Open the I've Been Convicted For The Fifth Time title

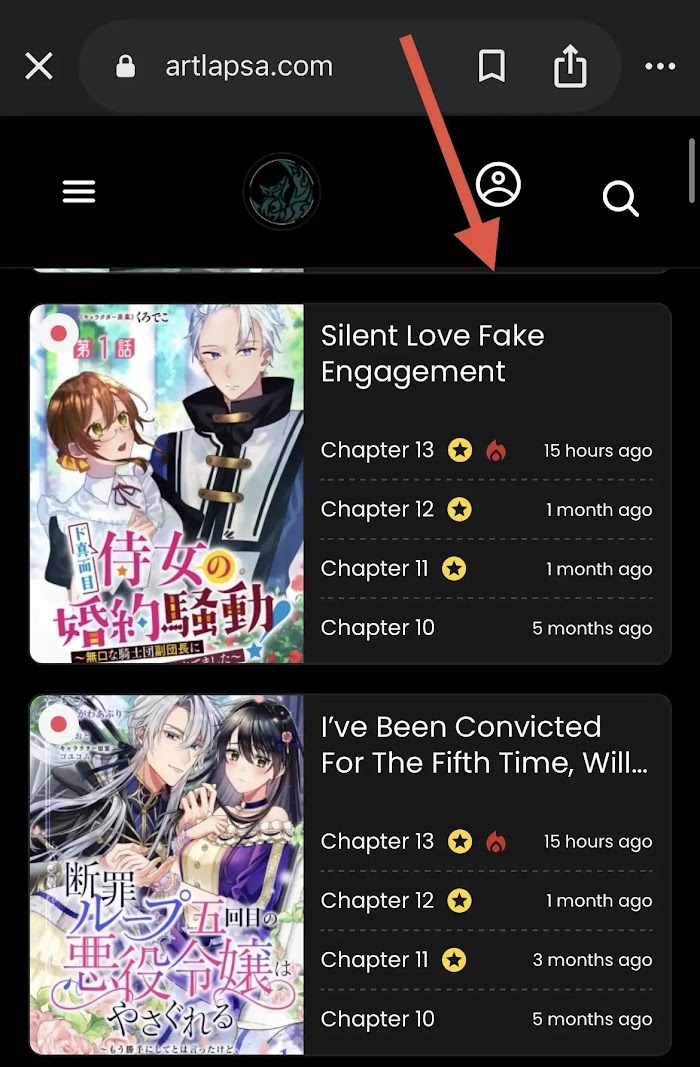click(484, 745)
